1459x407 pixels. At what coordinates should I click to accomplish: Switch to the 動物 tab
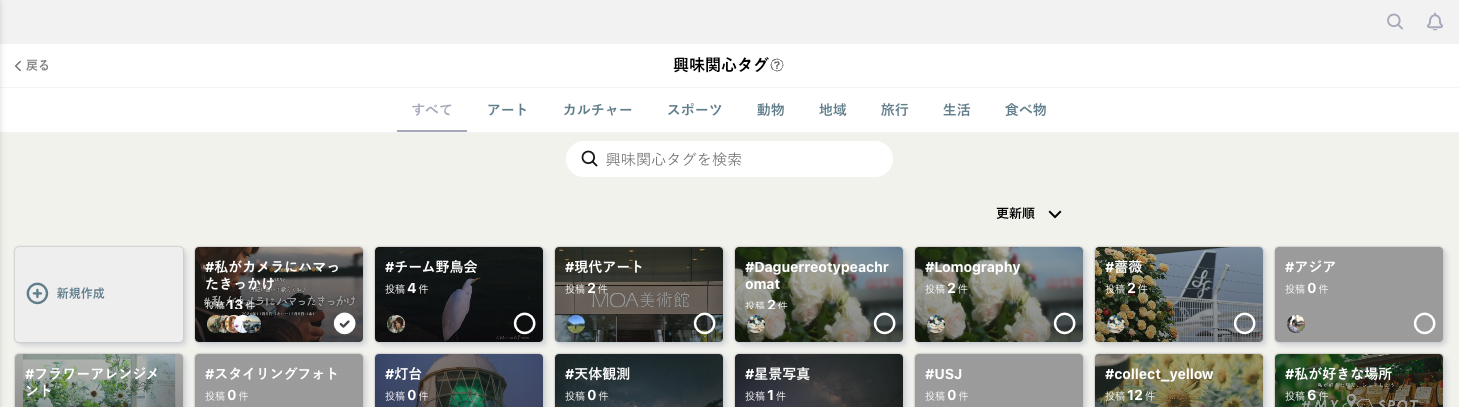pyautogui.click(x=770, y=110)
